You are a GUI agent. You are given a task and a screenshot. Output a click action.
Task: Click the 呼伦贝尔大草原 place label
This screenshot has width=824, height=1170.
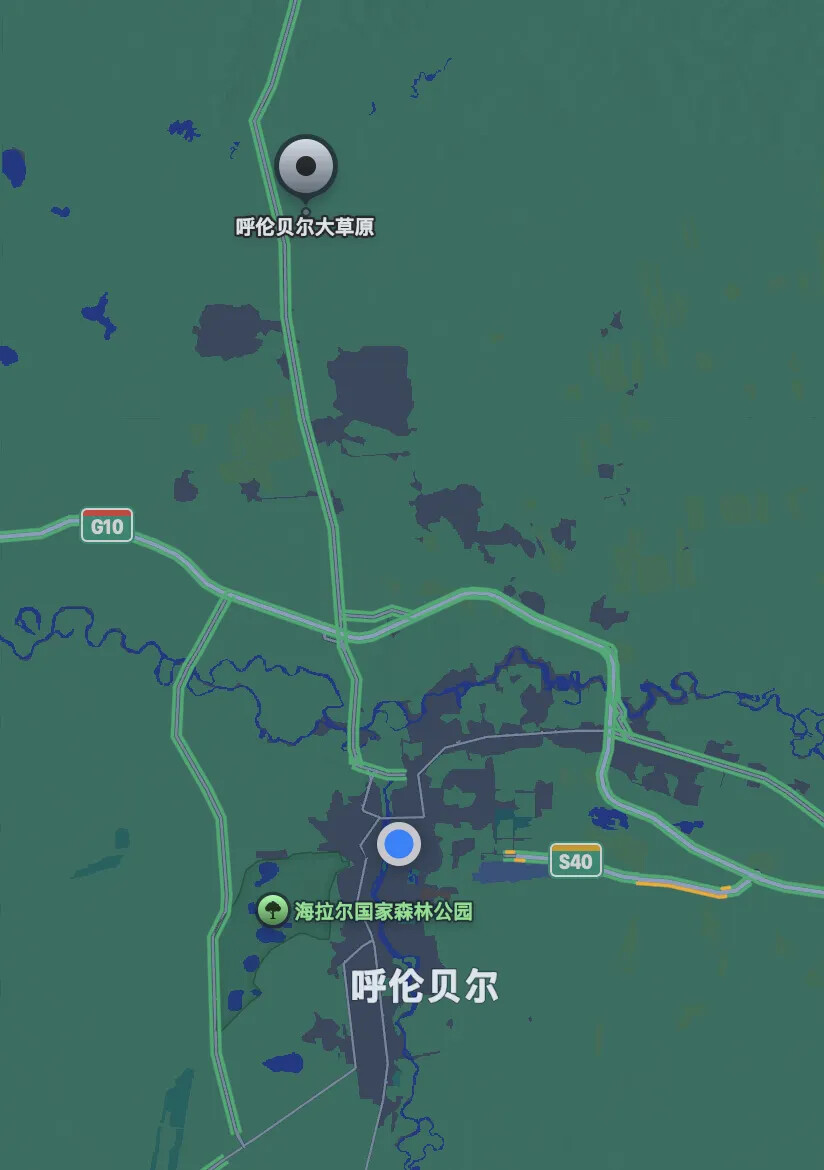click(x=304, y=228)
